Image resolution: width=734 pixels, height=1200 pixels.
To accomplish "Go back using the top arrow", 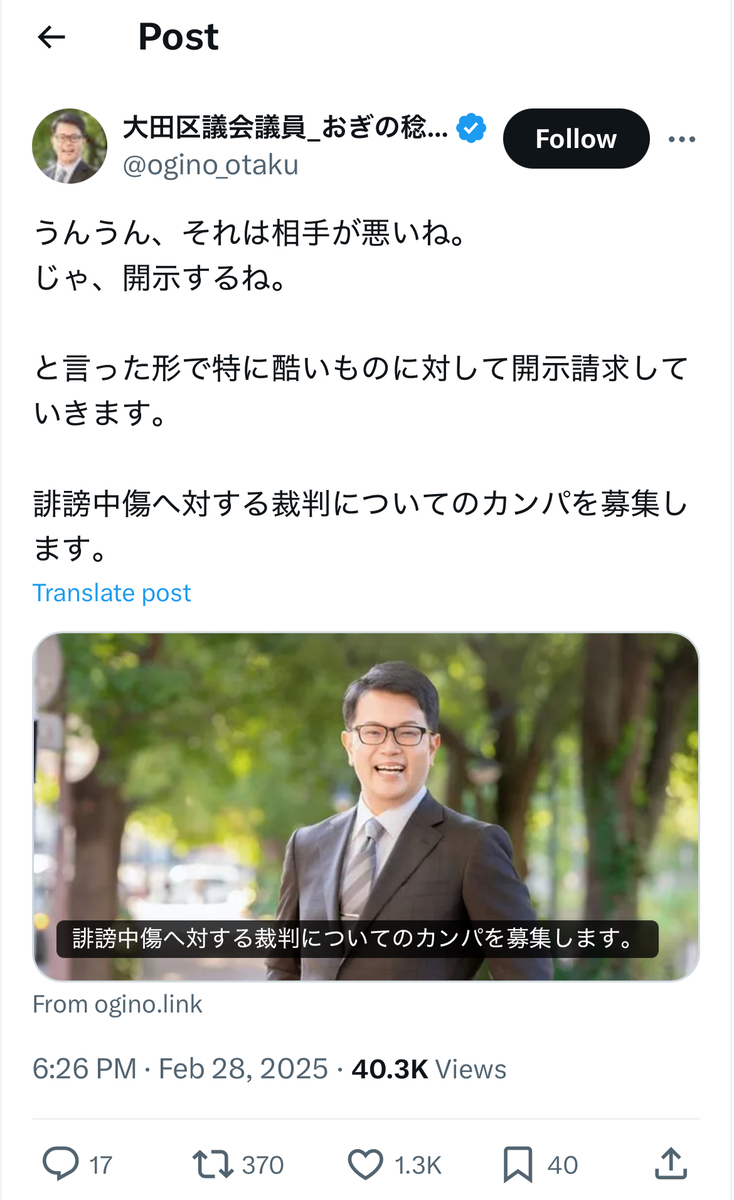I will (x=51, y=38).
